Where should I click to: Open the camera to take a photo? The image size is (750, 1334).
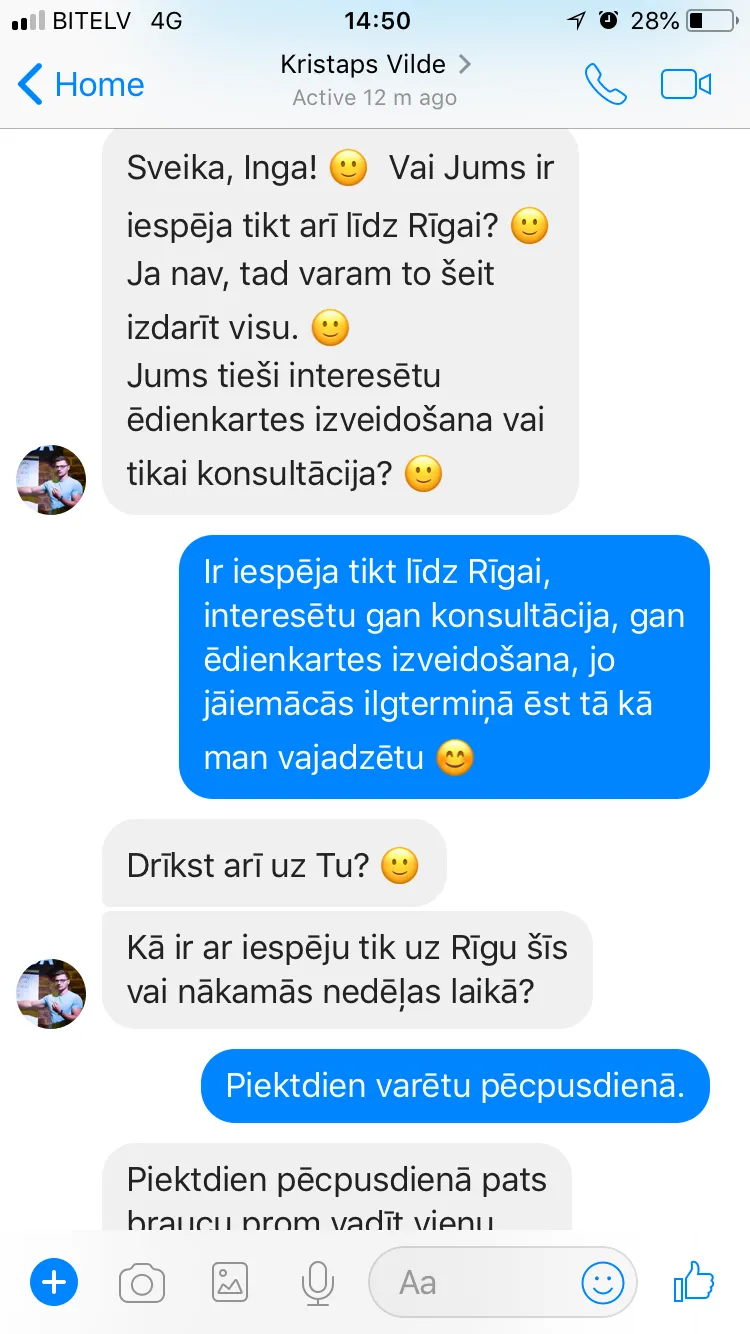pos(142,1283)
